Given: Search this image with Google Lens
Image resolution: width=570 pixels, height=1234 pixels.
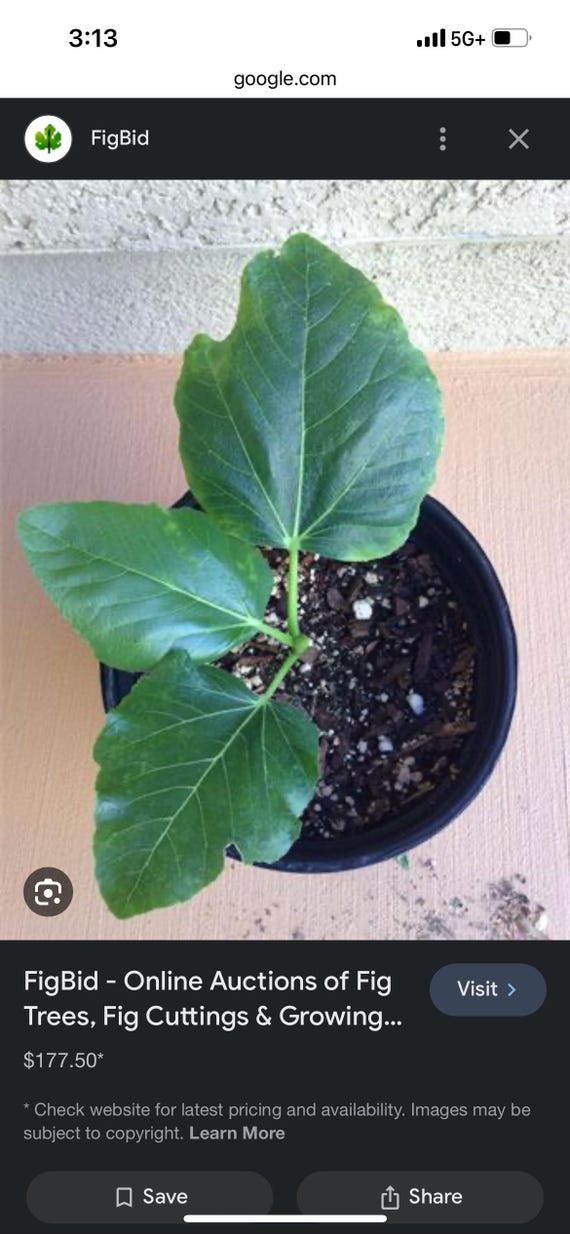Looking at the screenshot, I should [48, 891].
